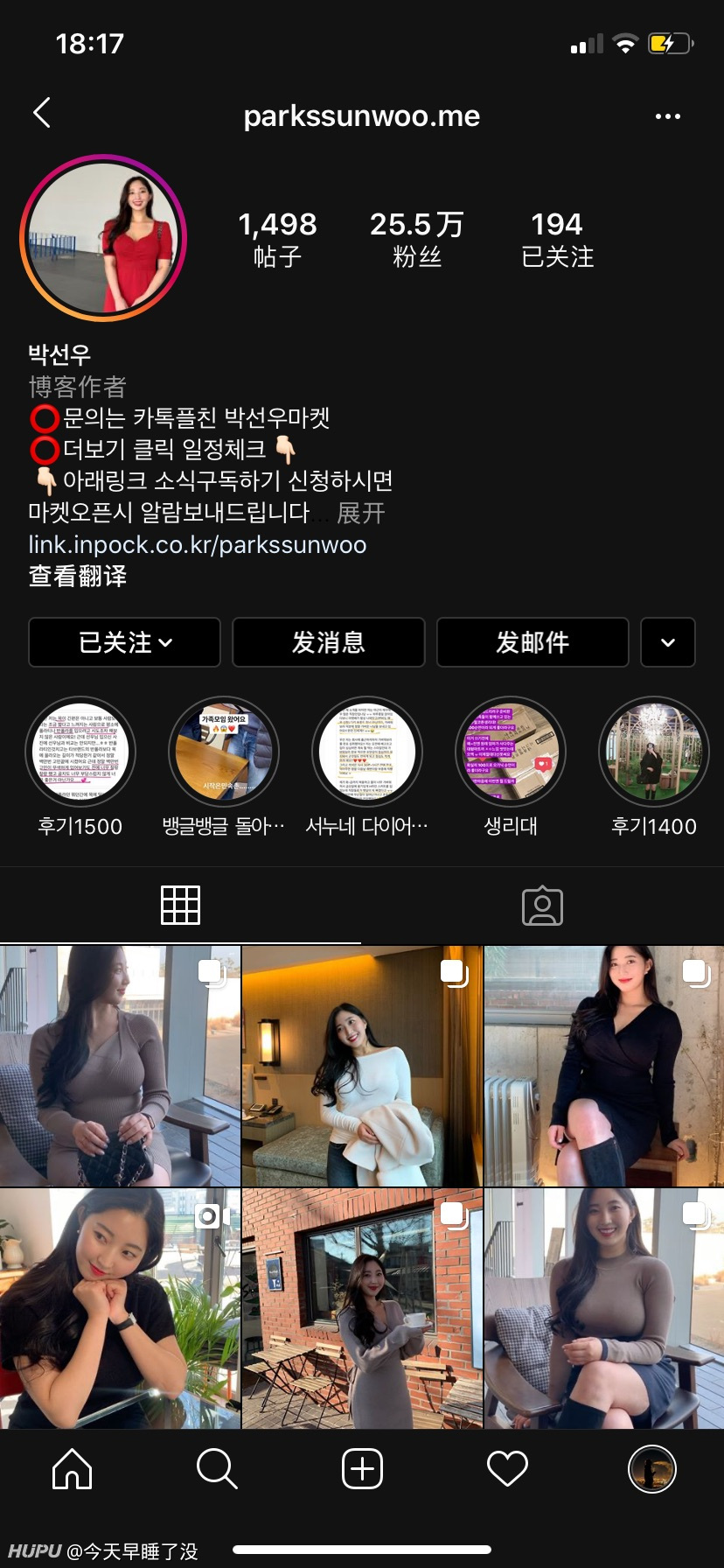Open the 已关注 following dropdown button
This screenshot has height=1568, width=724.
(x=124, y=642)
